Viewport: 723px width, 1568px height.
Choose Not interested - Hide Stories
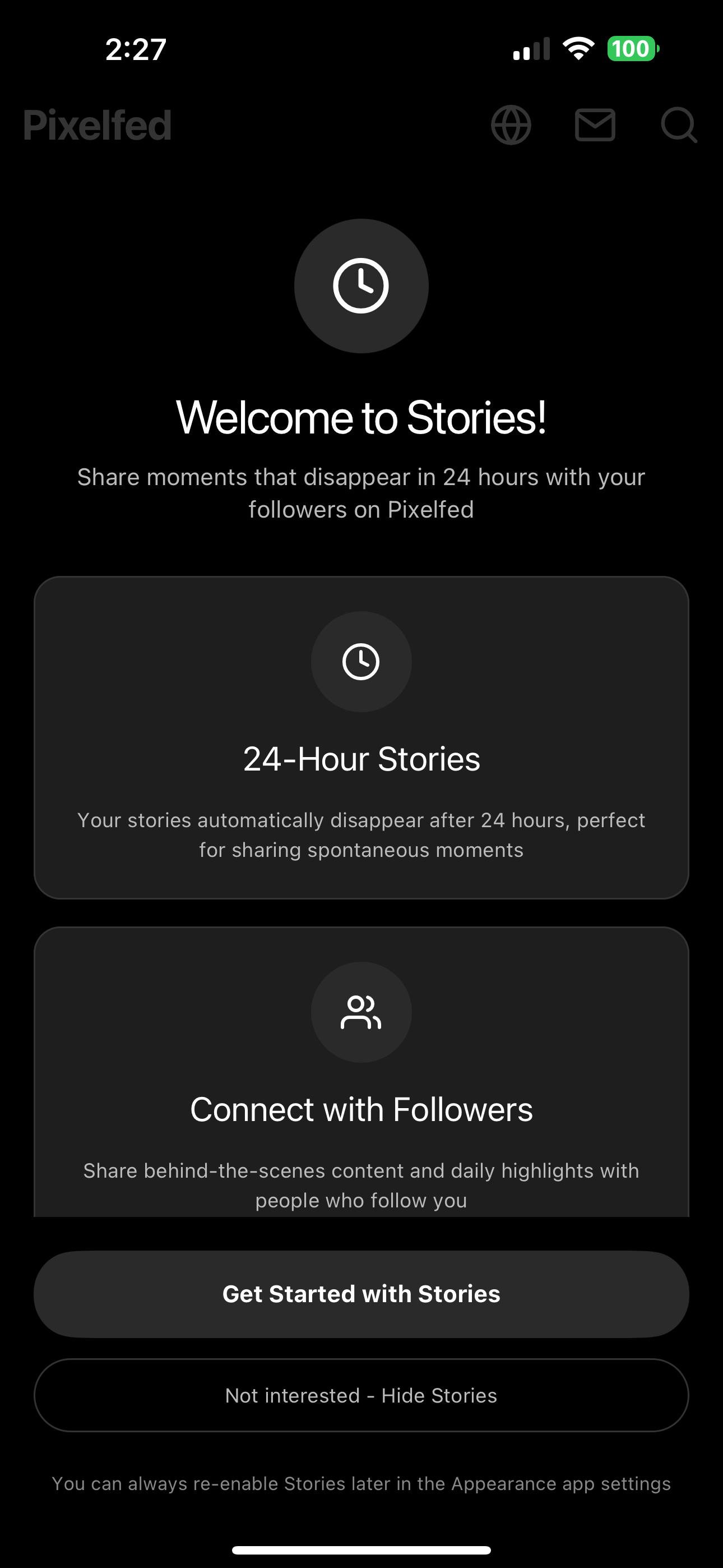(x=361, y=1395)
